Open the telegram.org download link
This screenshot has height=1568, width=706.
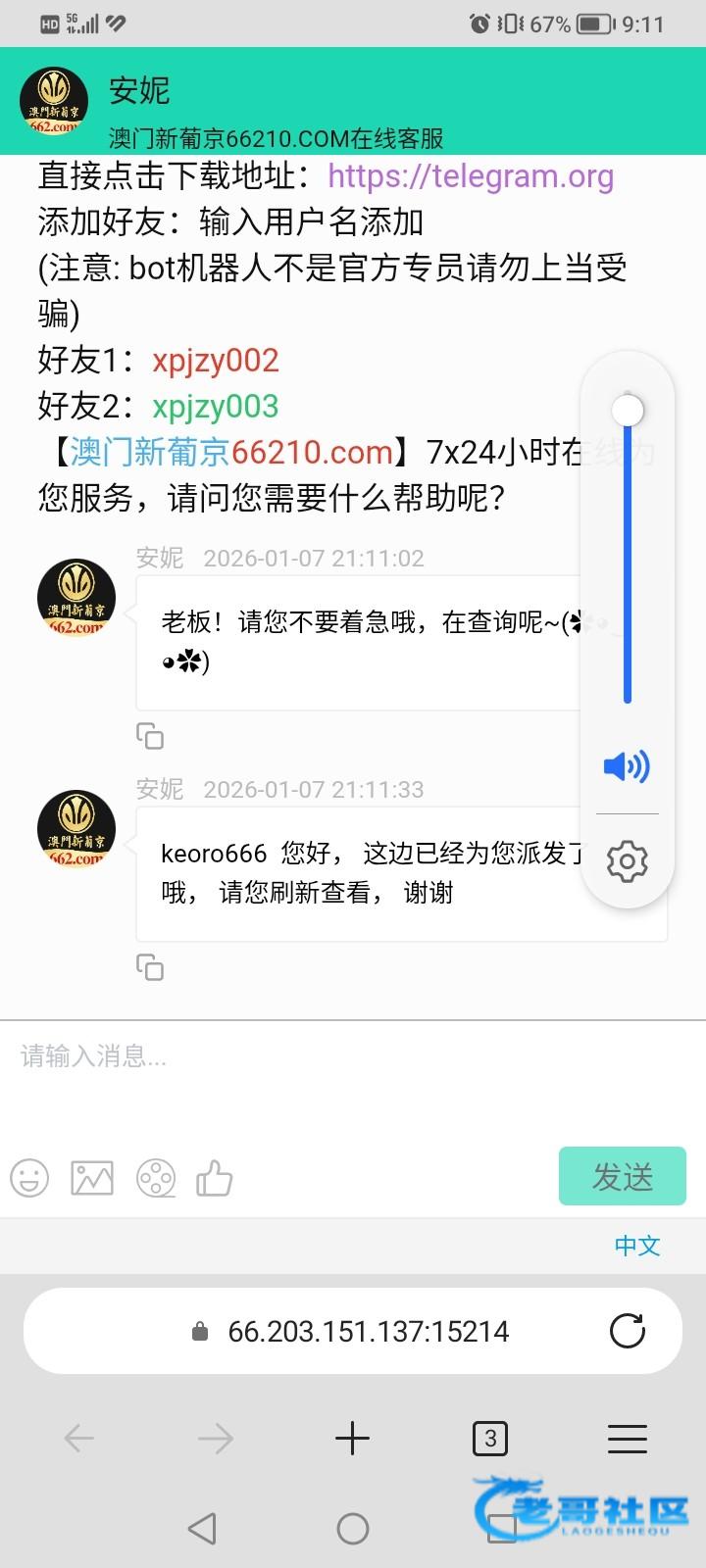pos(470,176)
